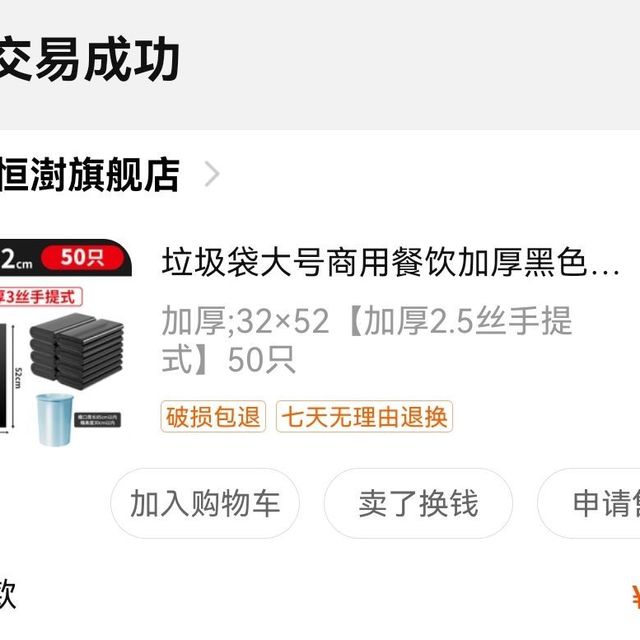Screen dimensions: 640x640
Task: Open the 垃圾袋大号商用餐饮 product title
Action: click(390, 263)
